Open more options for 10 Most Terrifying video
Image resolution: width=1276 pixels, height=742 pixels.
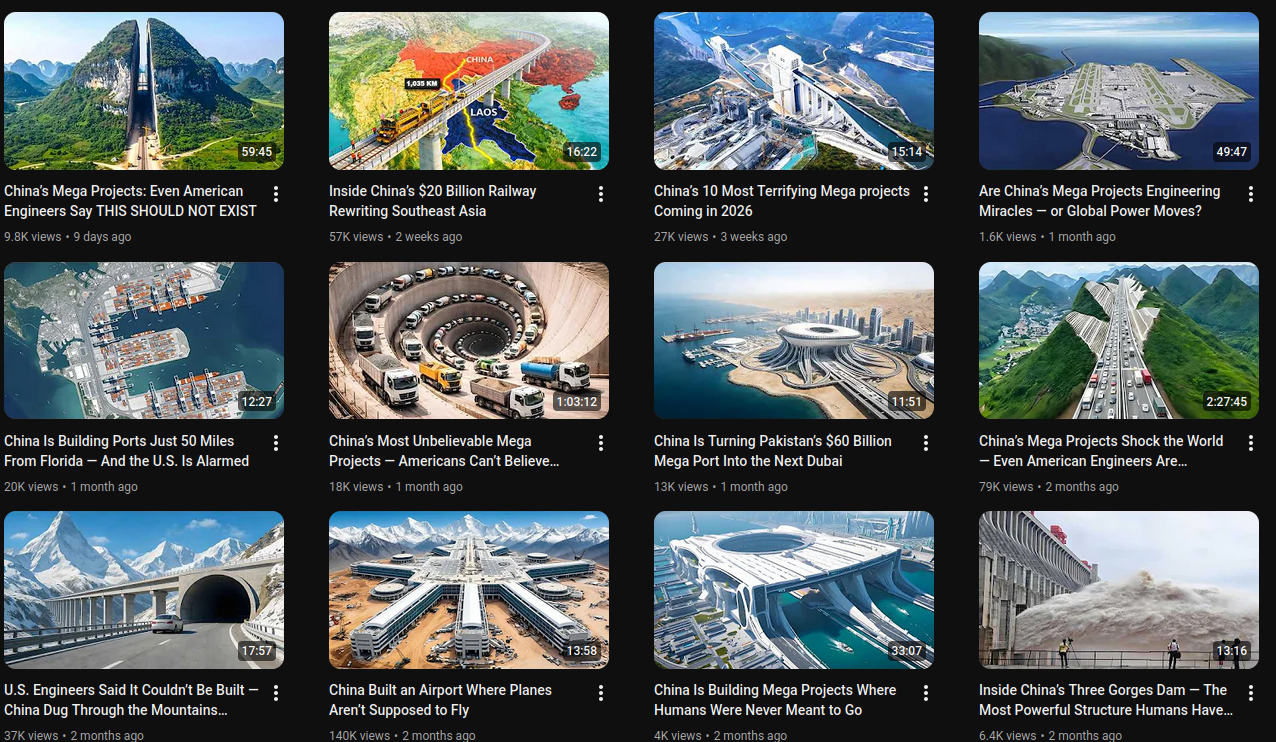(926, 194)
